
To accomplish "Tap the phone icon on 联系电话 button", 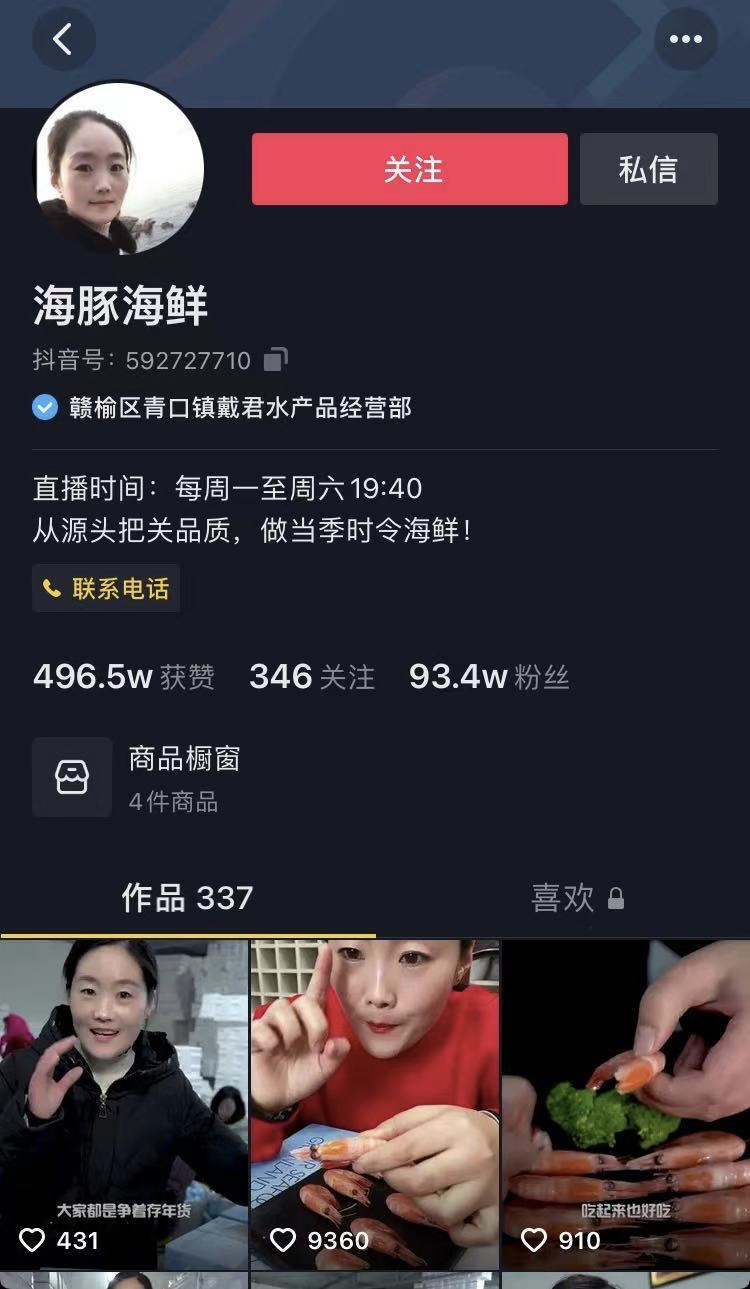I will [x=52, y=589].
